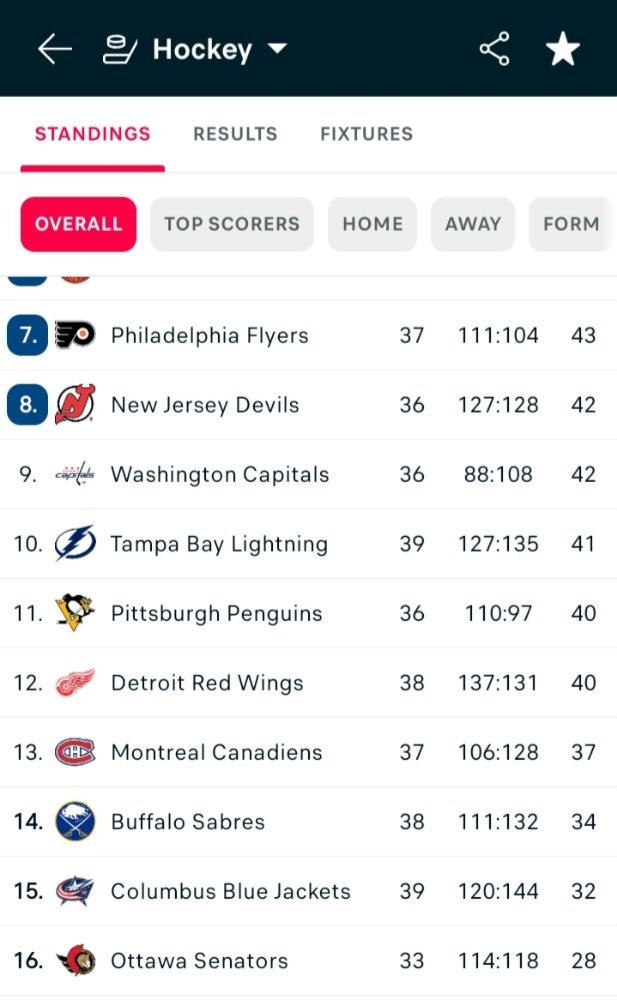Open the Pittsburgh Penguins row

tap(308, 613)
